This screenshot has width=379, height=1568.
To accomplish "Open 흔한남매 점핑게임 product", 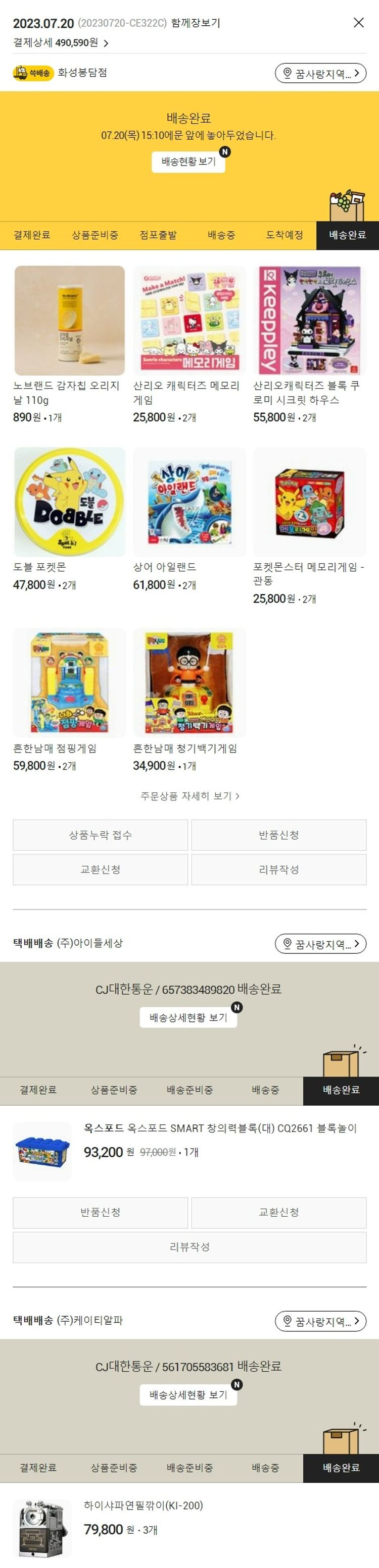I will click(x=69, y=682).
